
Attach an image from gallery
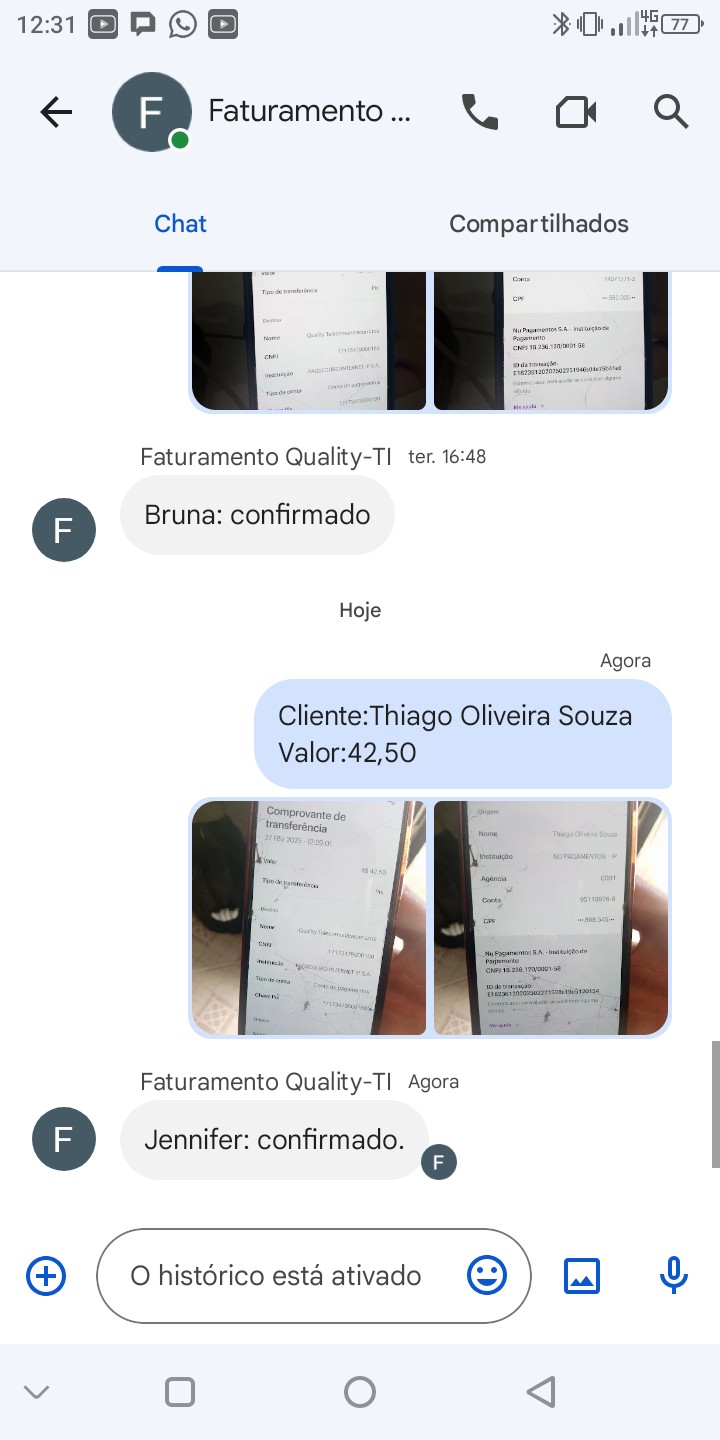[582, 1276]
